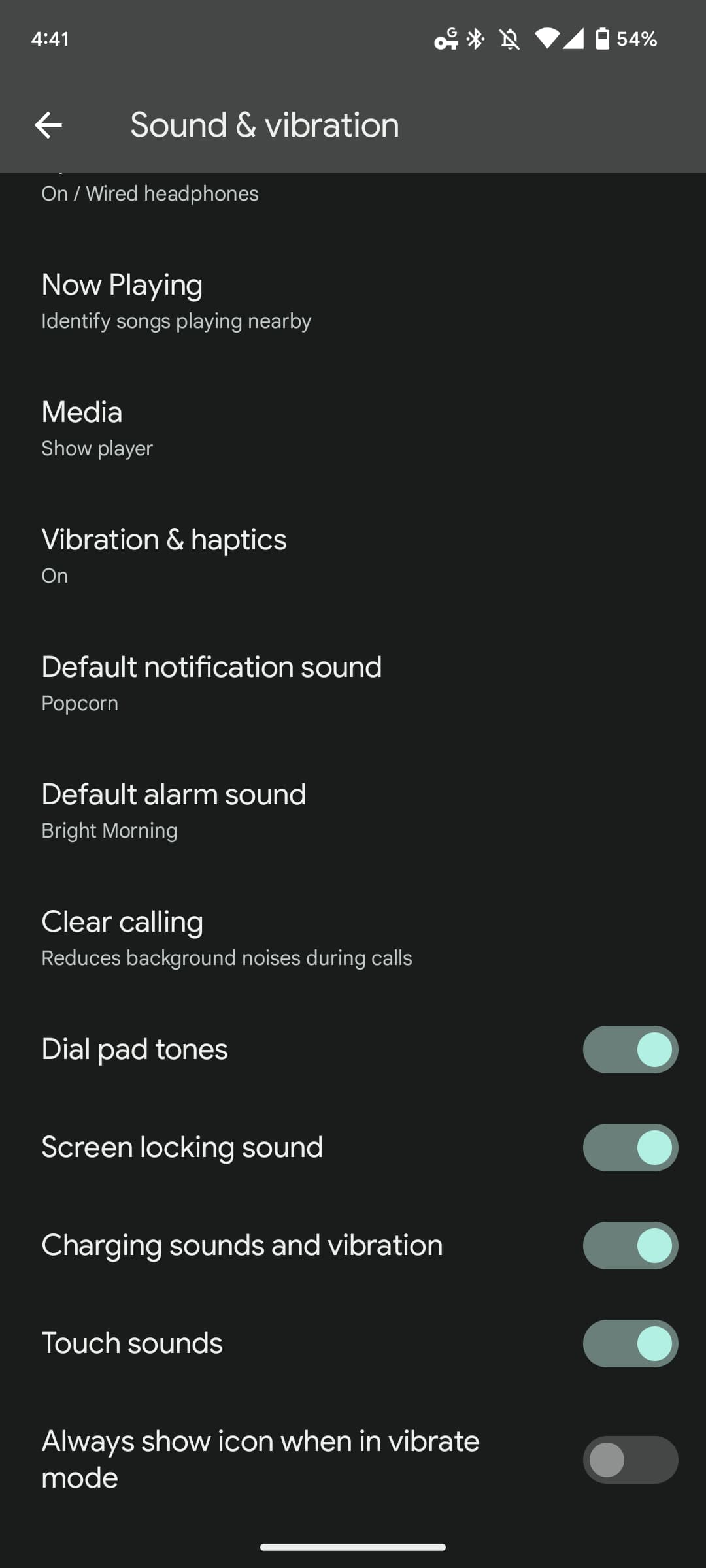This screenshot has height=1568, width=706.
Task: Go back from Sound & vibration
Action: click(x=48, y=125)
